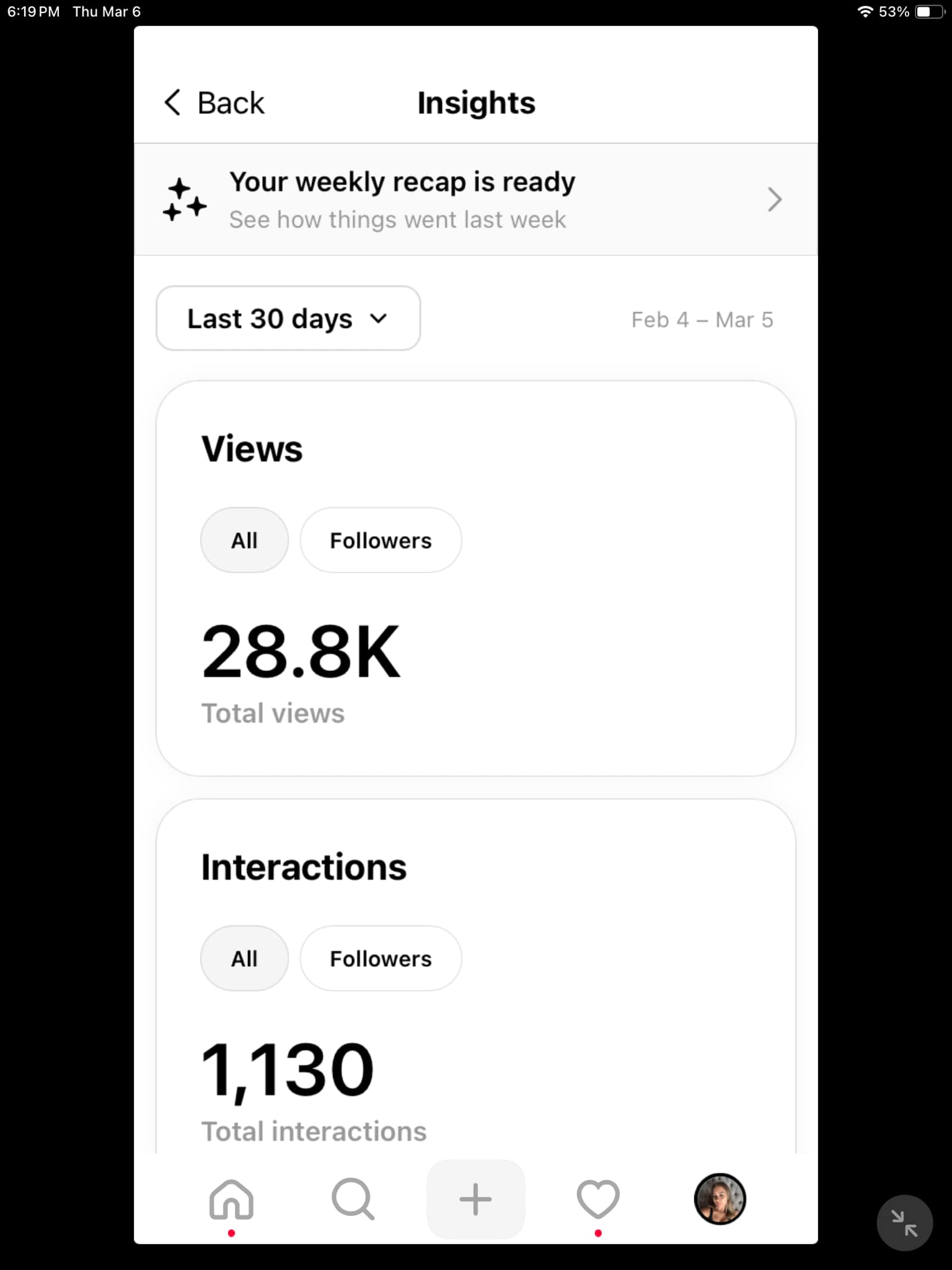Screen dimensions: 952x1270
Task: Select the All chip under Views
Action: click(x=244, y=540)
